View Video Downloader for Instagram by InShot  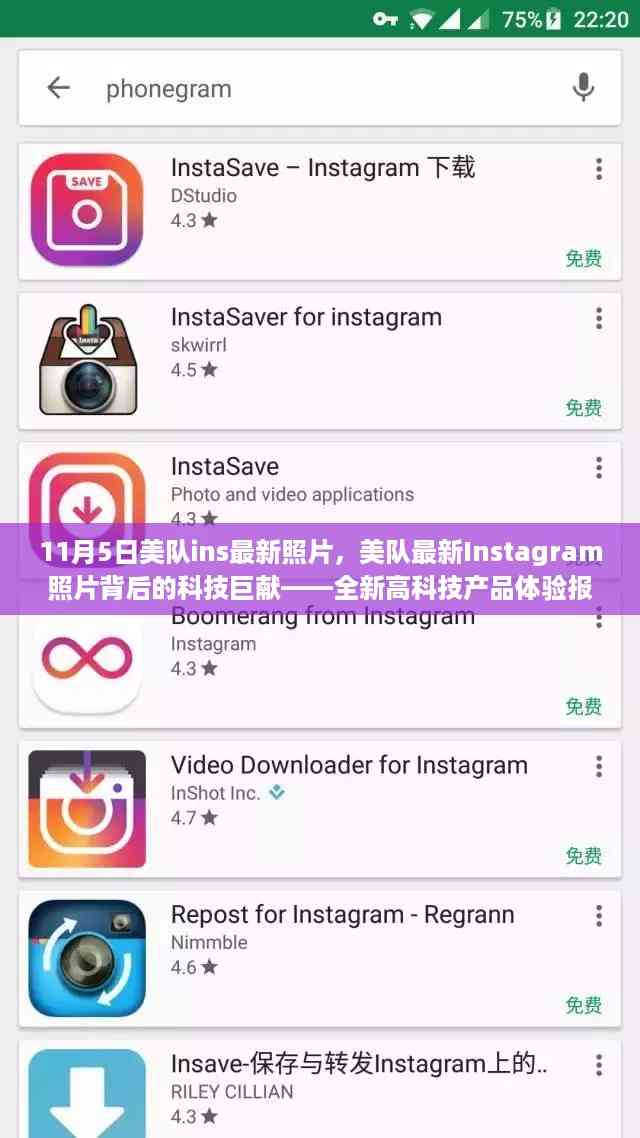point(348,766)
